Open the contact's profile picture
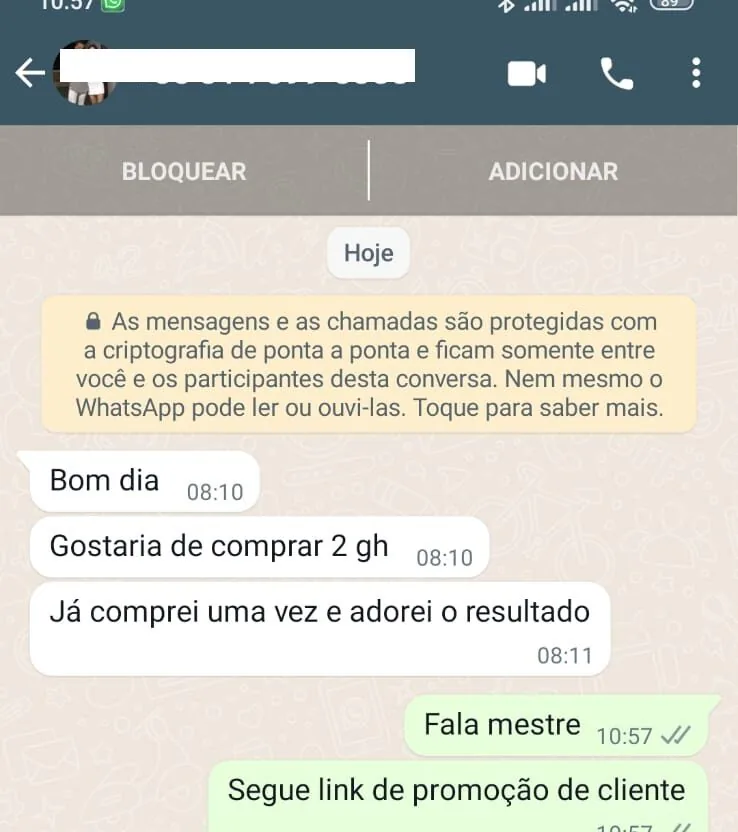The height and width of the screenshot is (832, 738). tap(86, 73)
